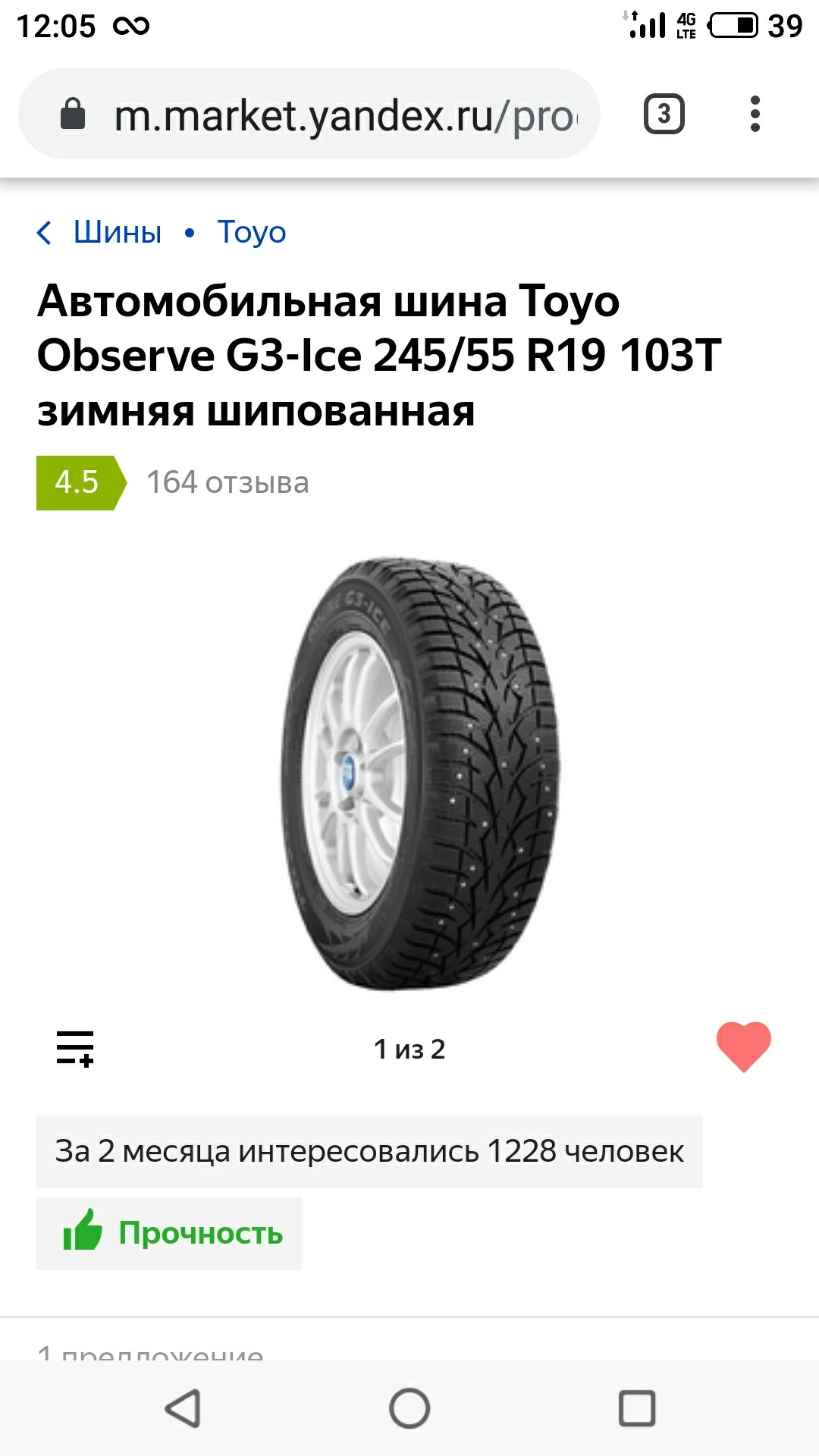Viewport: 819px width, 1456px height.
Task: Select the Прочность advantage chip
Action: coord(170,1233)
